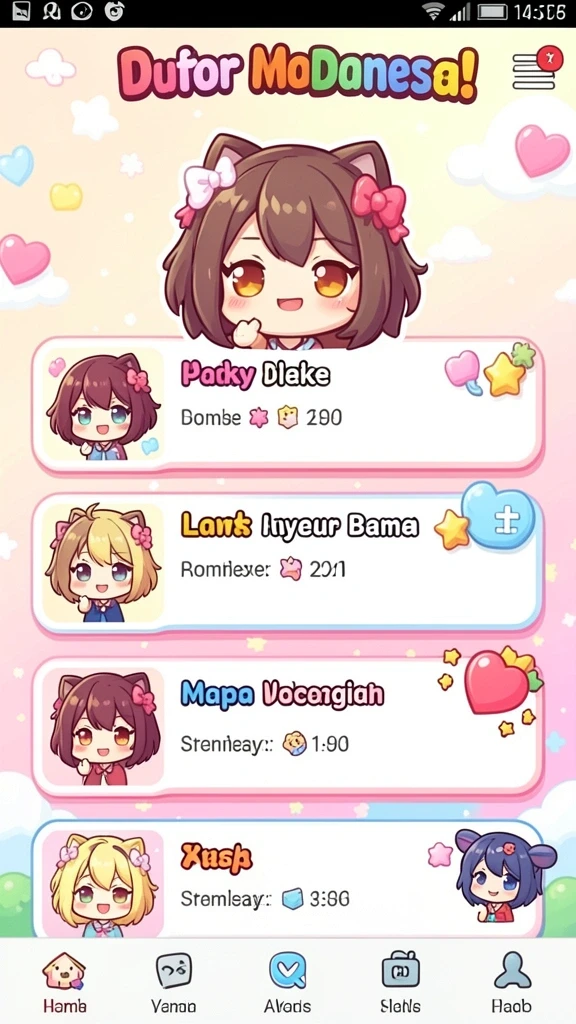Switch to the Venoo tab

(174, 982)
